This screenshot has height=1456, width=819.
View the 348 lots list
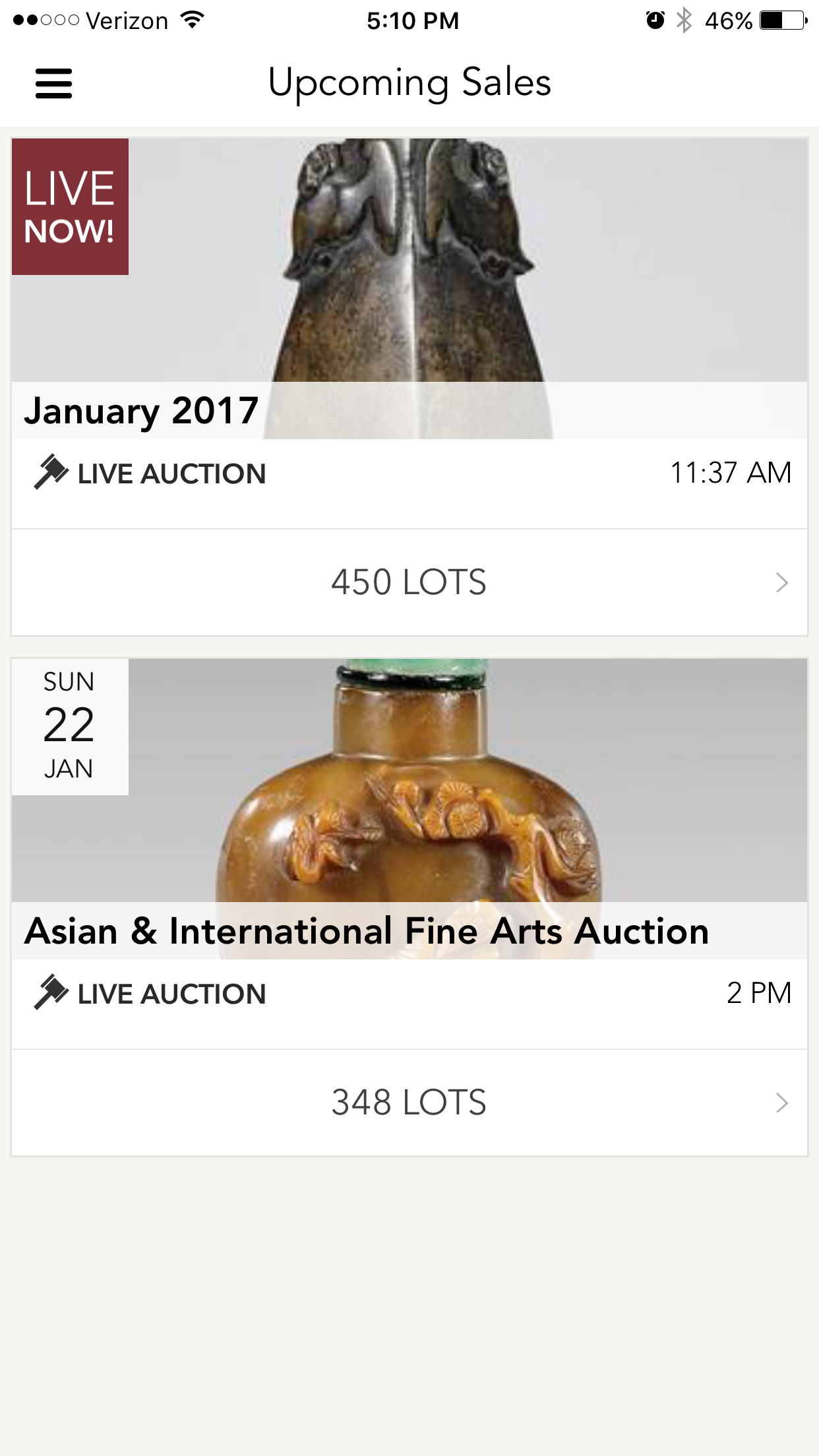[409, 1103]
